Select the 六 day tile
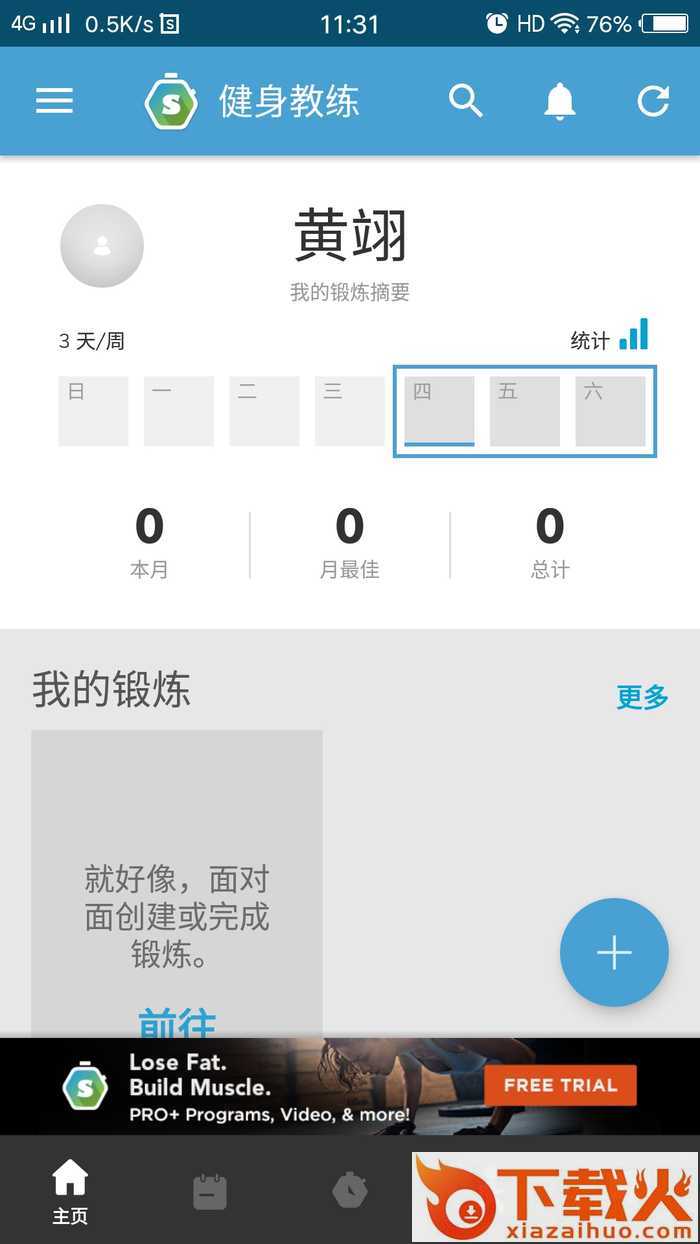 click(610, 411)
